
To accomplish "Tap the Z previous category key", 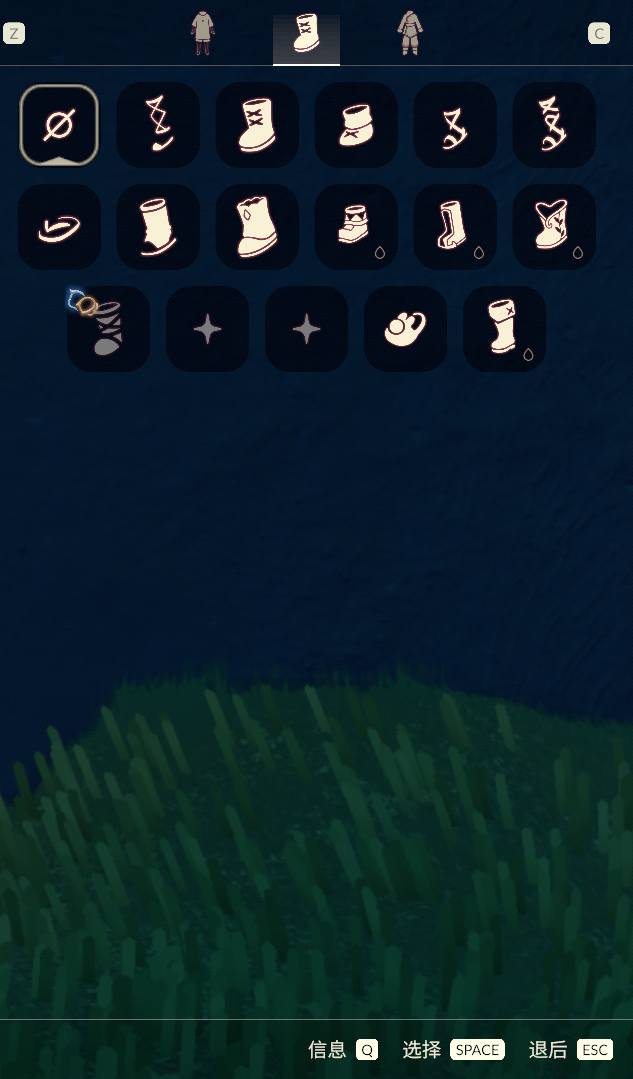I will pos(14,33).
